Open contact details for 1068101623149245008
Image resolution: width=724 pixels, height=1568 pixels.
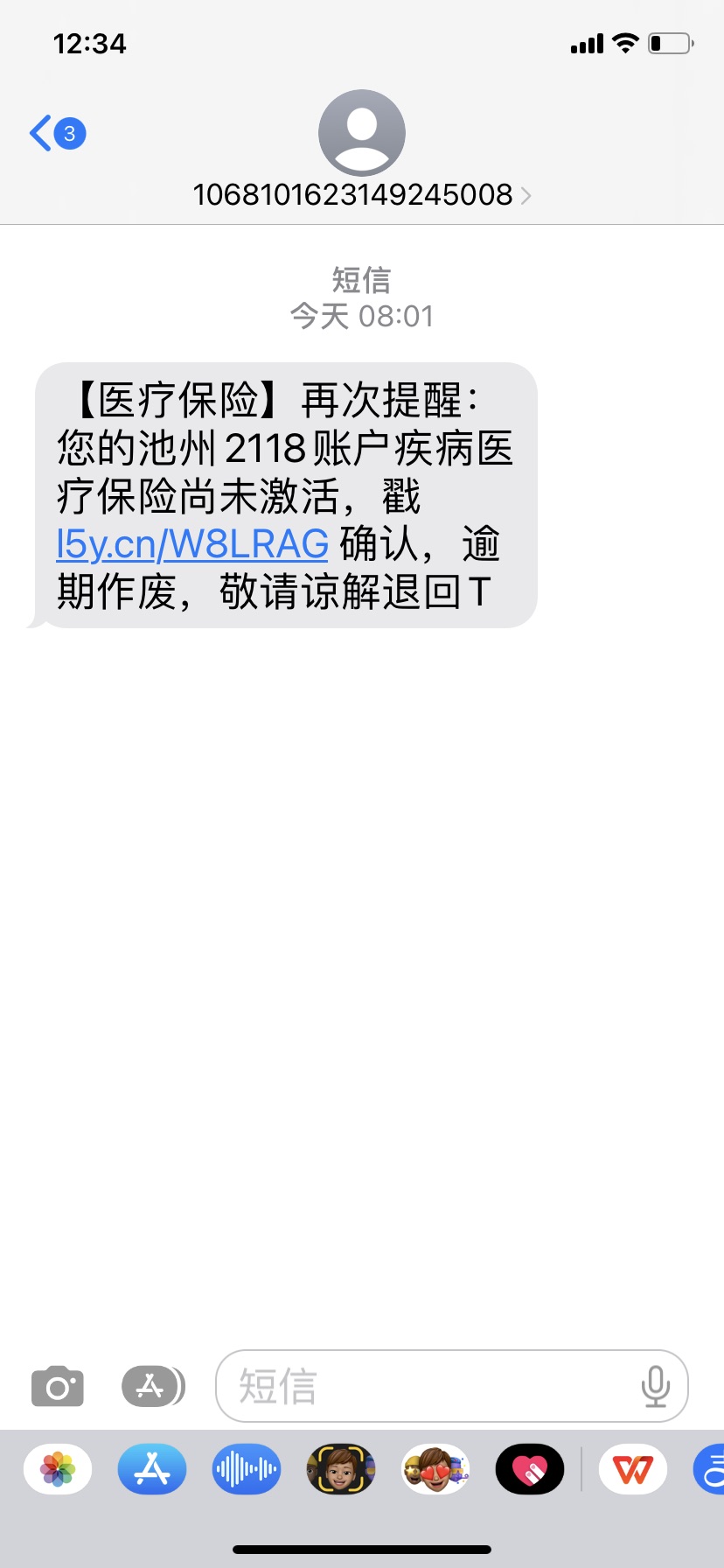pos(361,194)
